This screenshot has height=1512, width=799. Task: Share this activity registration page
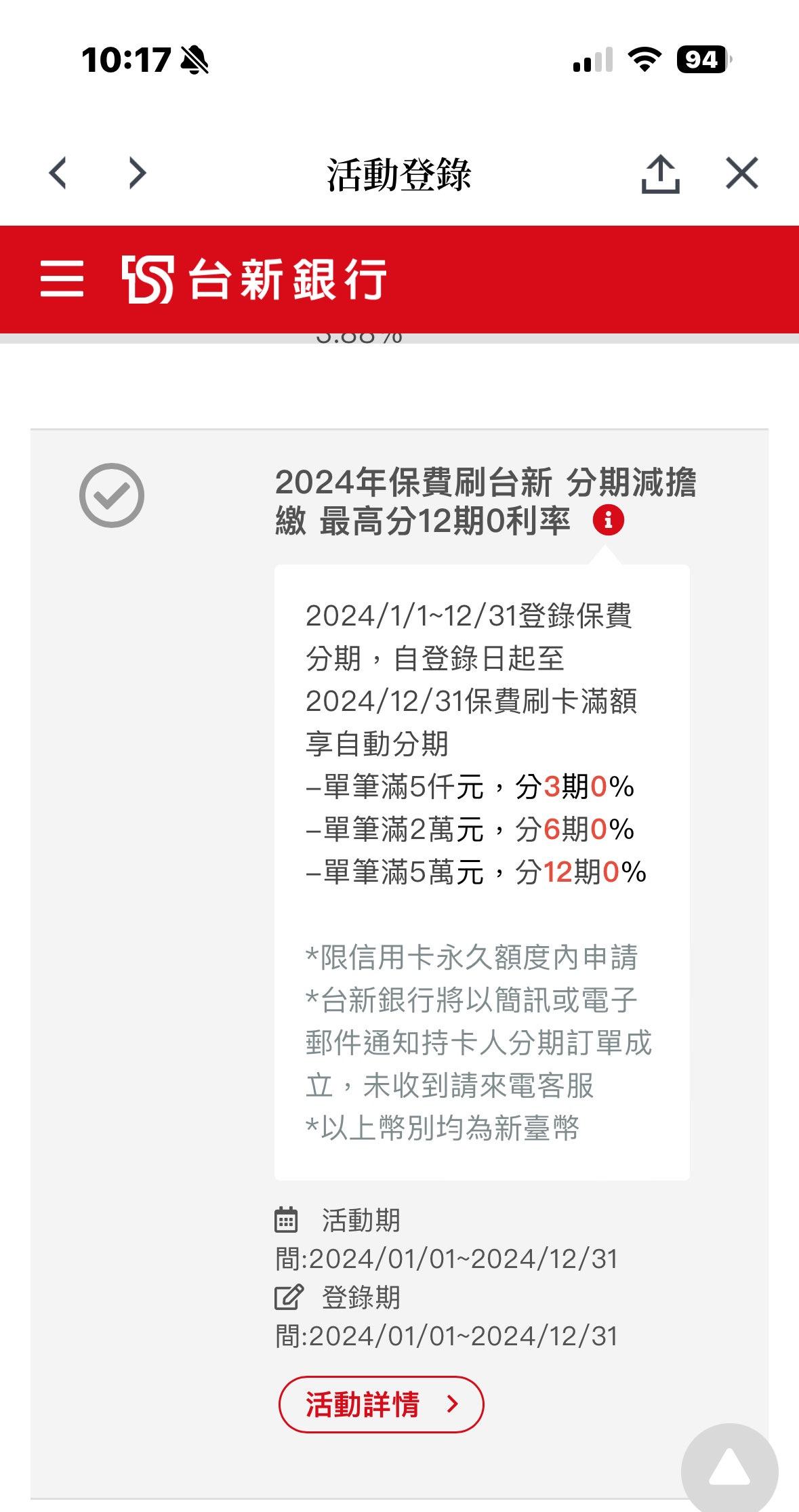tap(660, 174)
